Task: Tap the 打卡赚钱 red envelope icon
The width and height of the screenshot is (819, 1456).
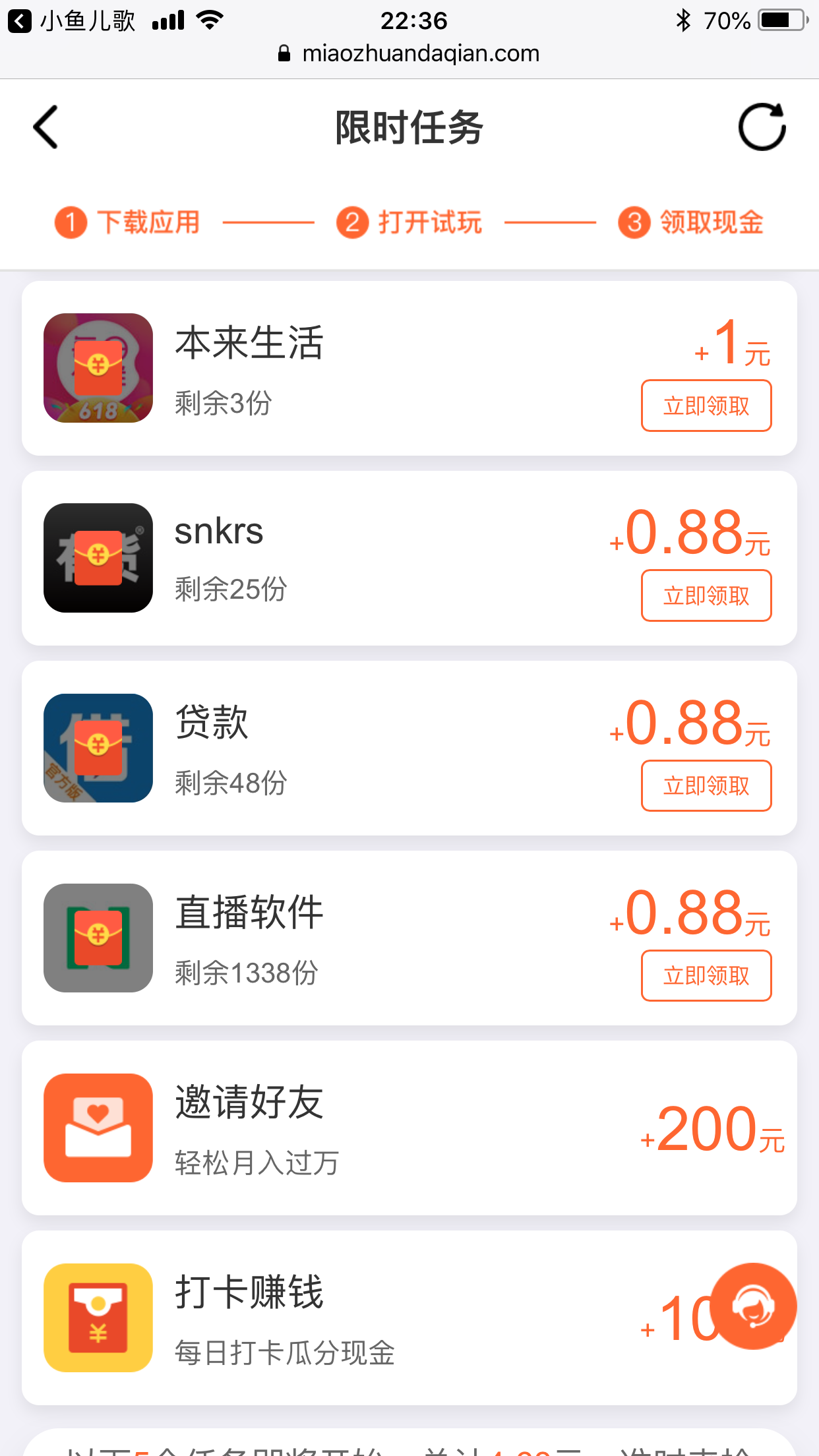Action: (x=98, y=1318)
